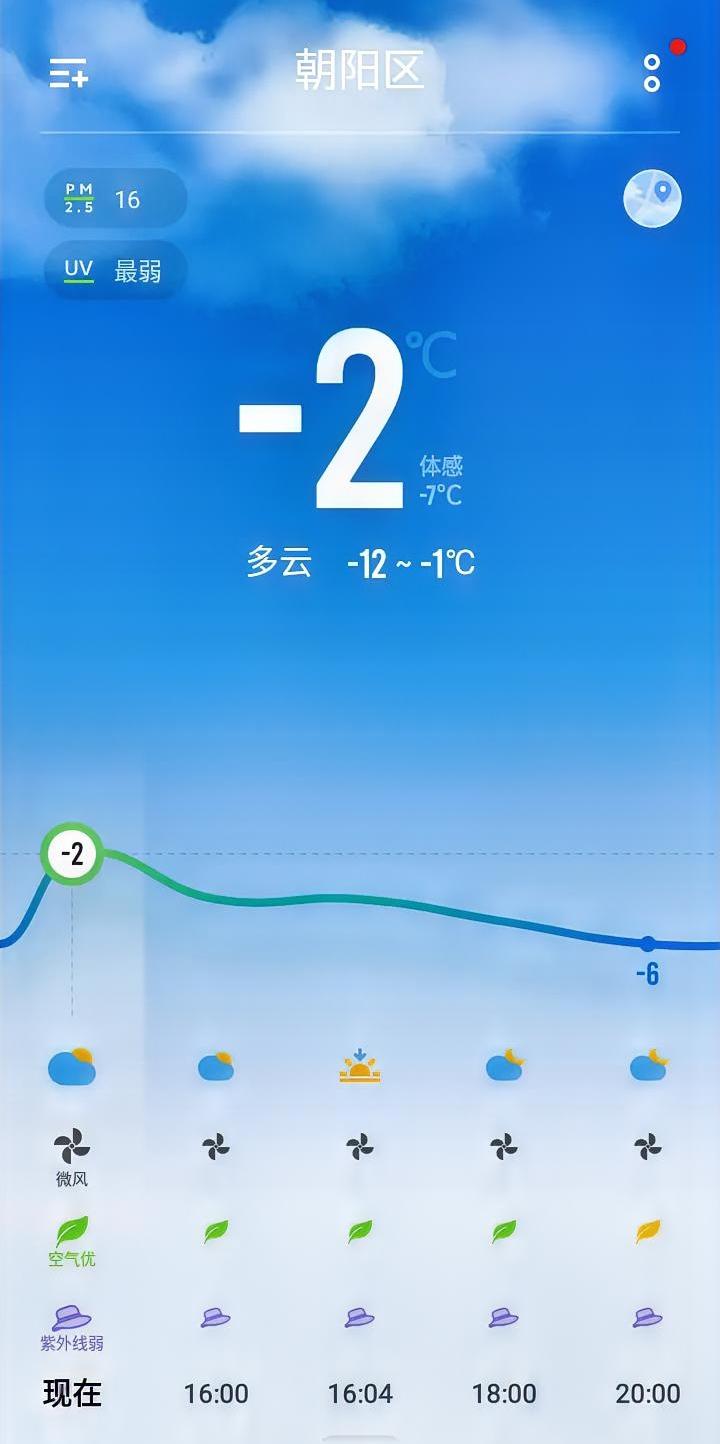Tap the -6 point on temperature curve

tap(646, 941)
